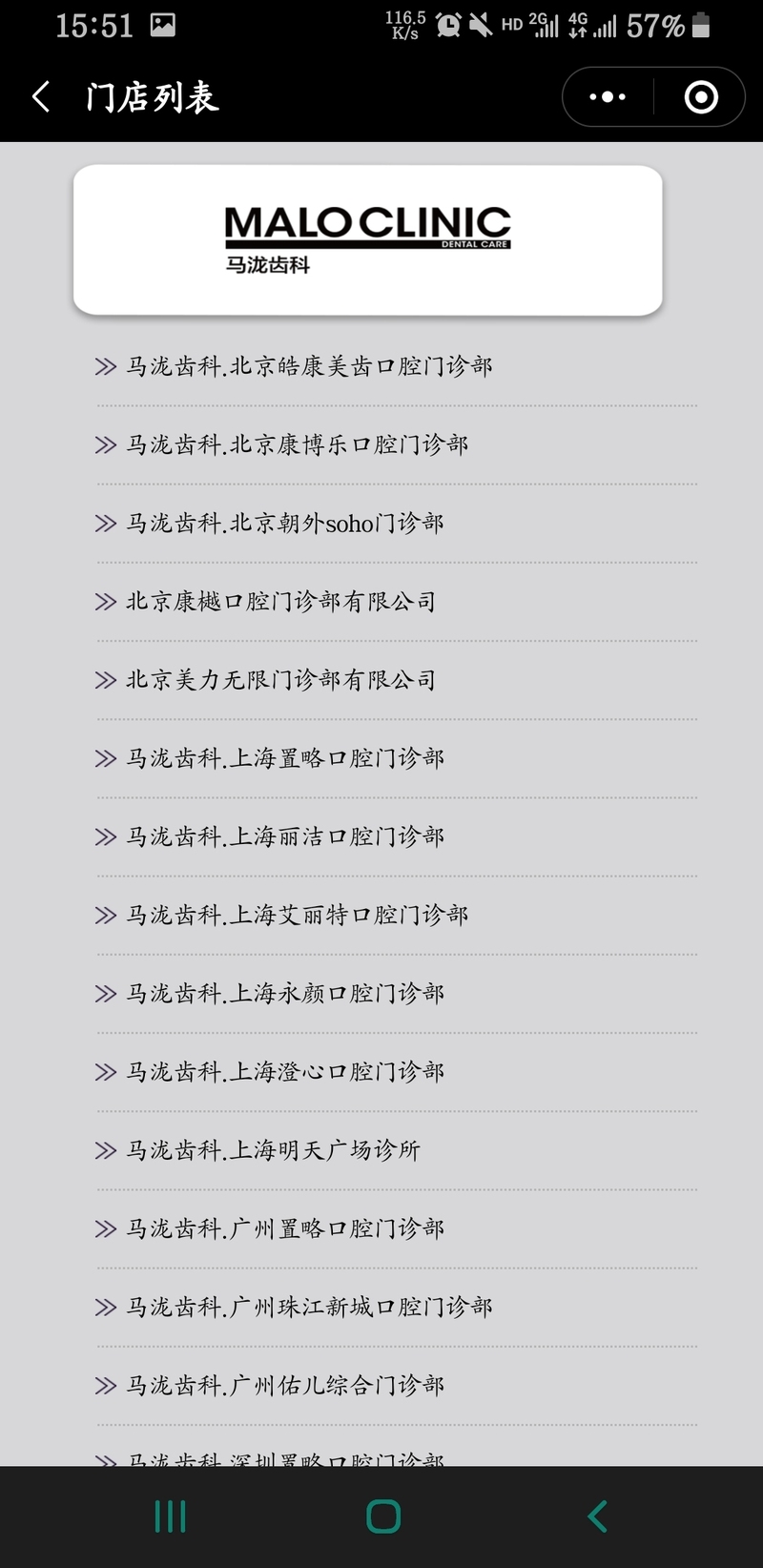Tap the system home button
This screenshot has height=1568, width=763.
[x=383, y=1516]
